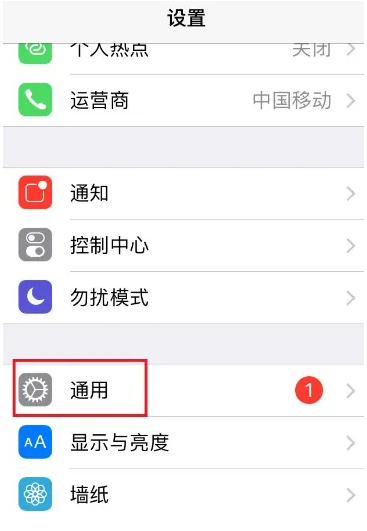
Task: Open the 运营商 carrier settings
Action: 184,101
